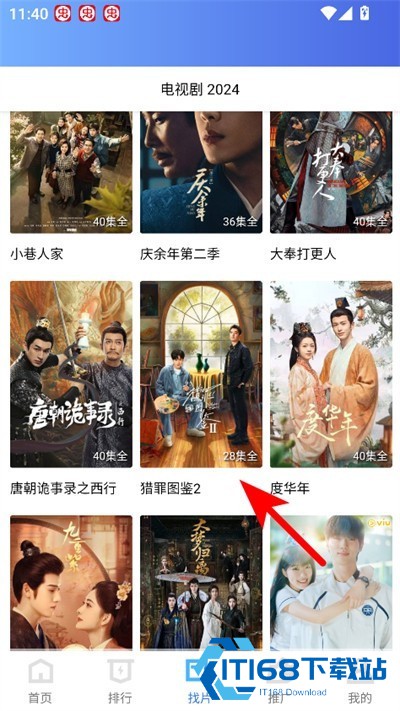Switch to the 我的 tab

[x=360, y=681]
